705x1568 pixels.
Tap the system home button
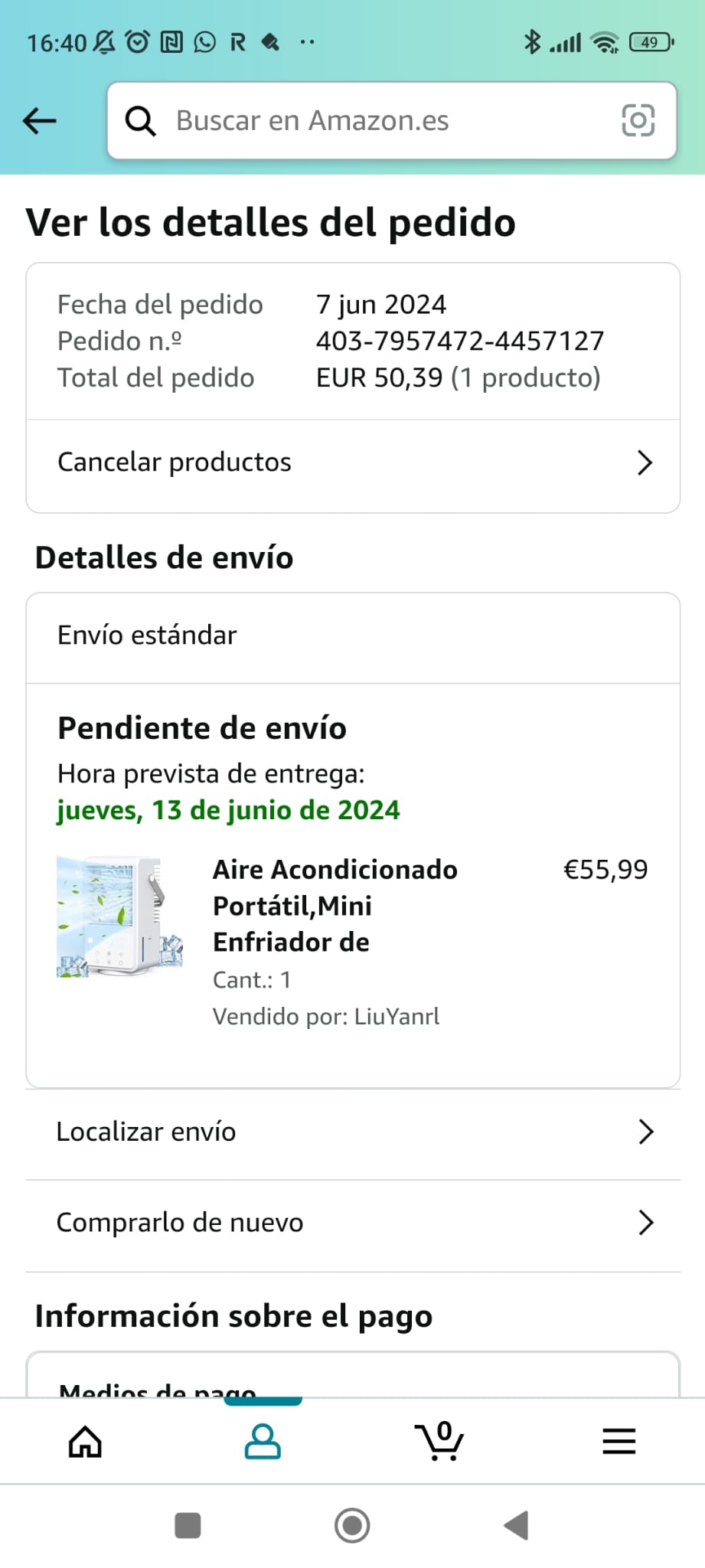coord(352,1525)
